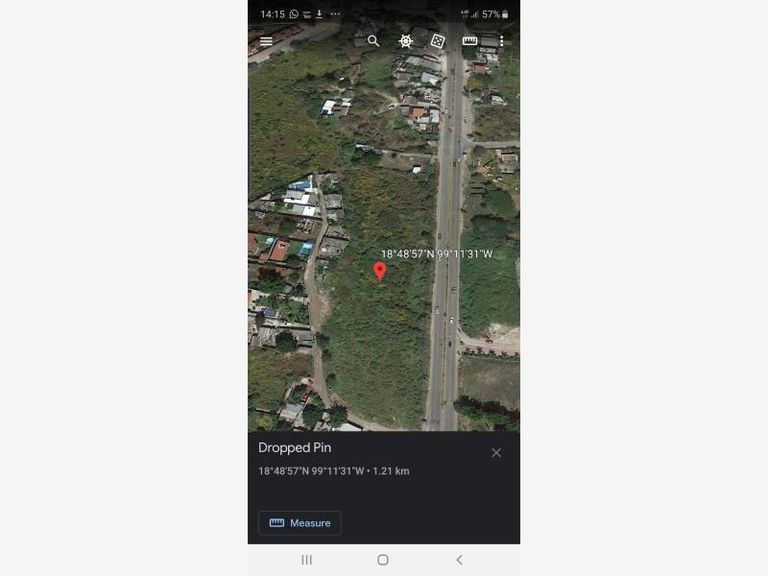The height and width of the screenshot is (576, 768).
Task: Go back with system back button
Action: coord(459,560)
